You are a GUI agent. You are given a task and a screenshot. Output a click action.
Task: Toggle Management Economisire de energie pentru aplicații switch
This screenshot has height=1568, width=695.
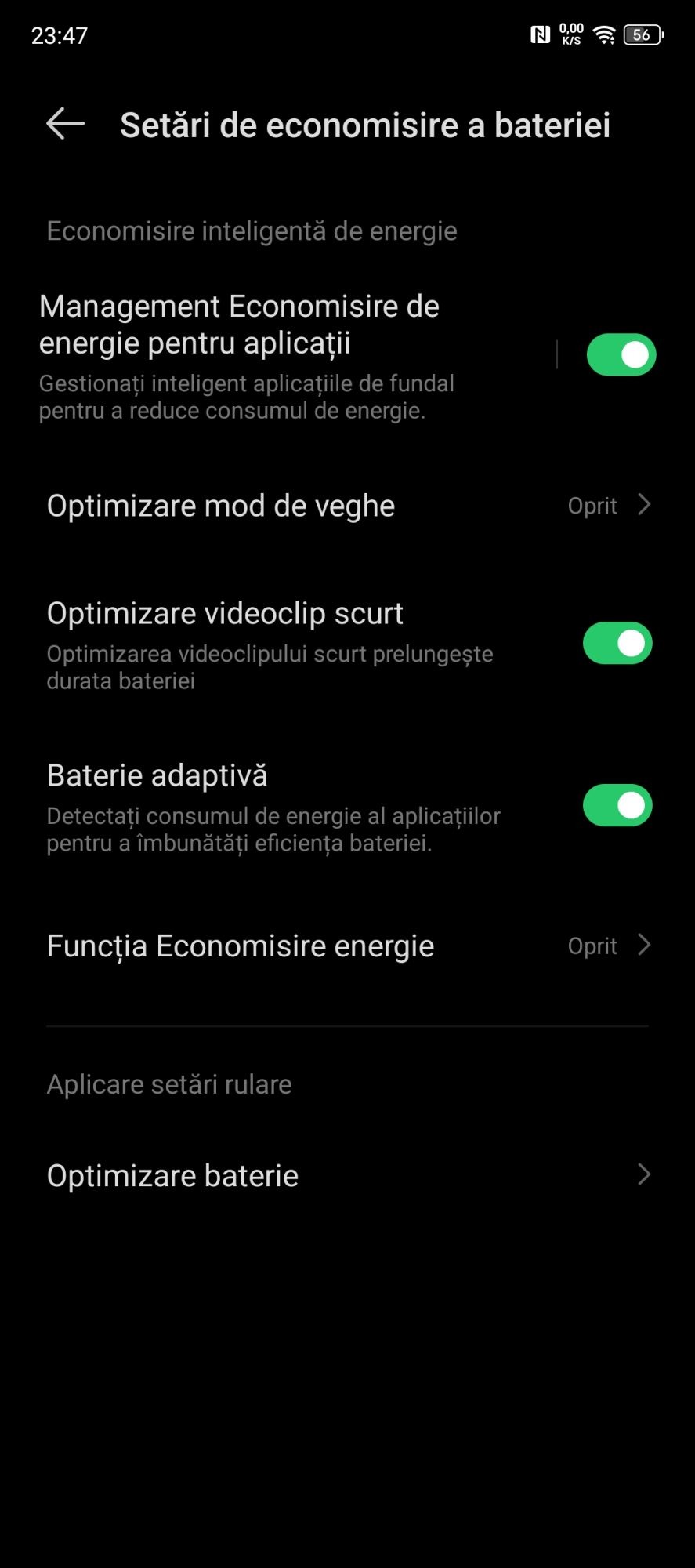tap(621, 355)
